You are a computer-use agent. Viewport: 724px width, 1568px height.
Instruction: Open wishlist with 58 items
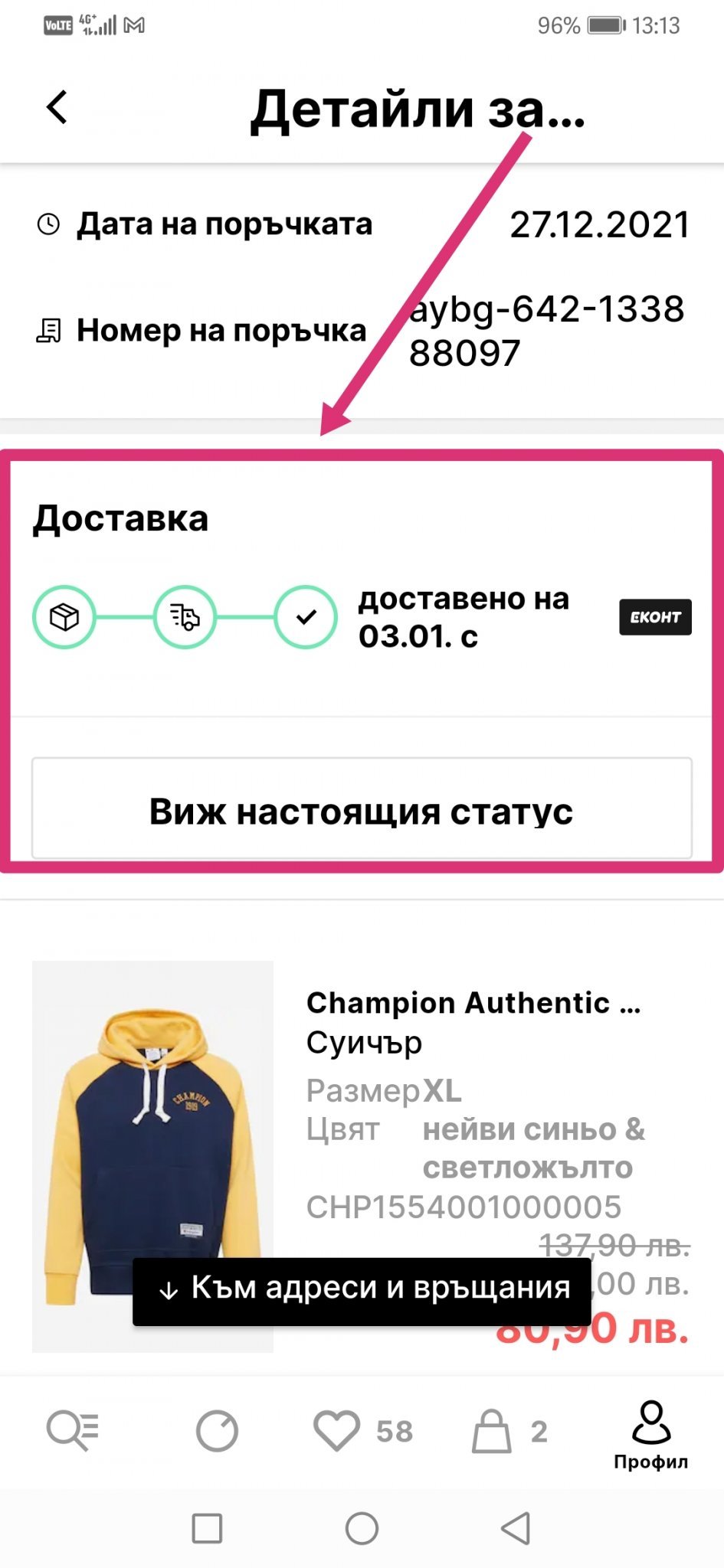[362, 1430]
